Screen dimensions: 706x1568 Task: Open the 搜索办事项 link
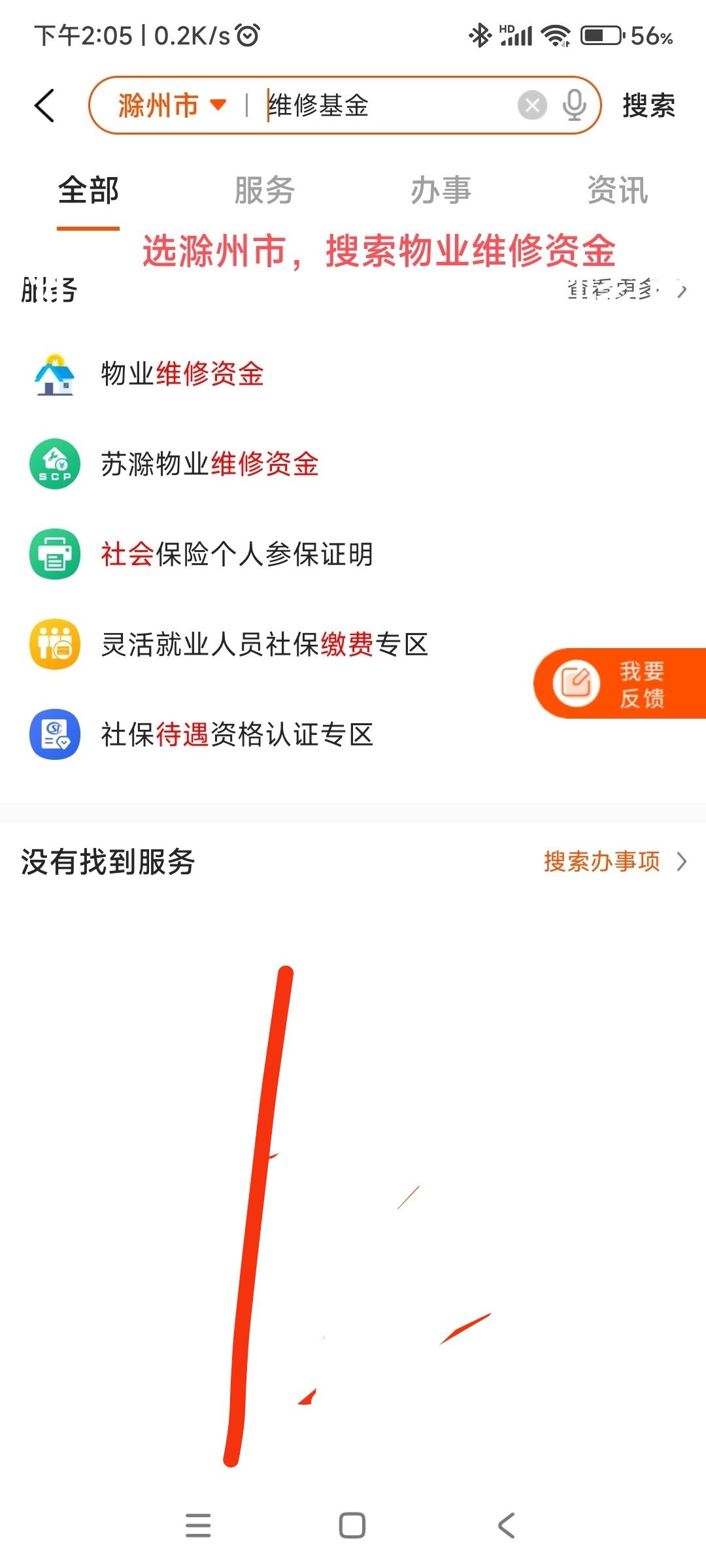(613, 862)
